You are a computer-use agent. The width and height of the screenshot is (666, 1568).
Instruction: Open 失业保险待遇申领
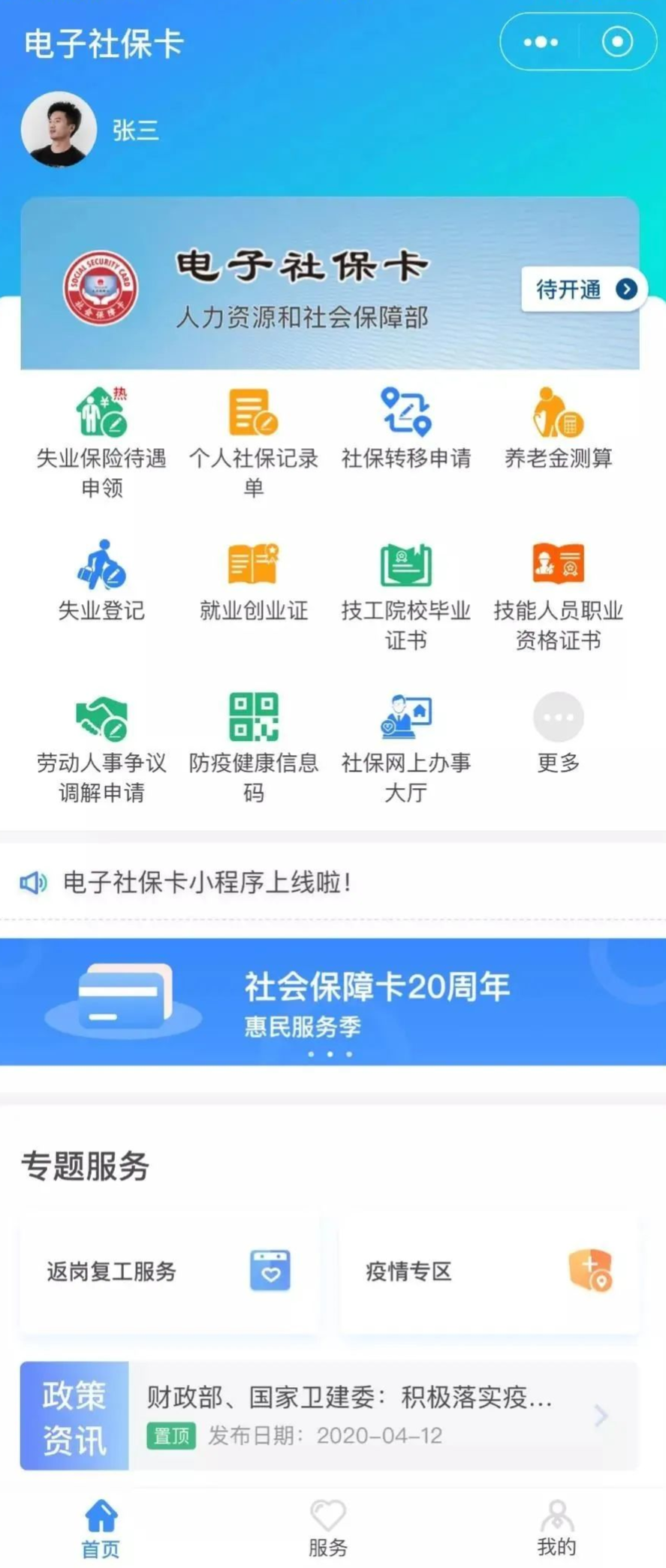101,441
